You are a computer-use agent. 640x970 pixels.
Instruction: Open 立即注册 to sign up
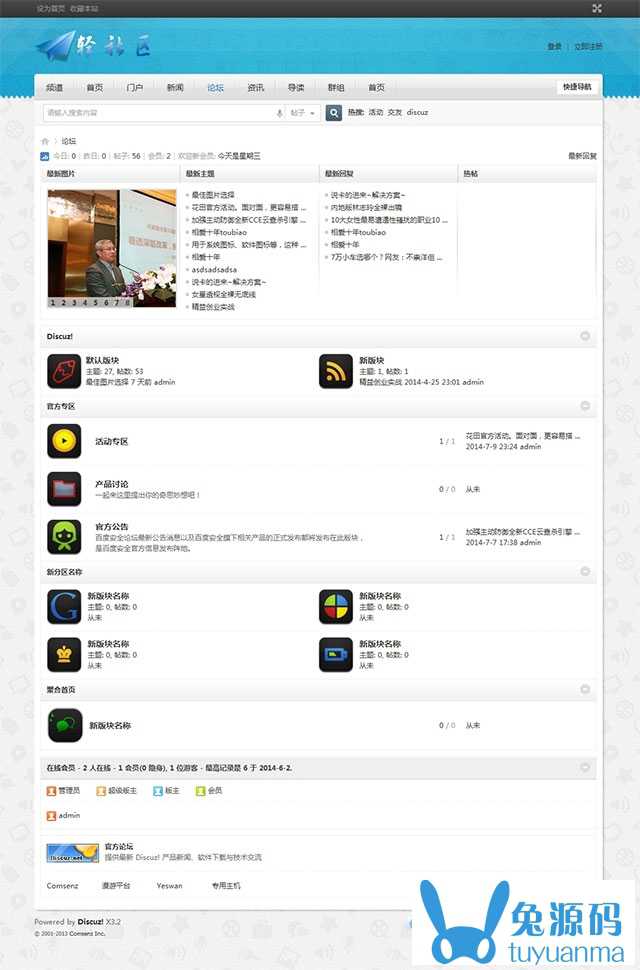[x=588, y=46]
